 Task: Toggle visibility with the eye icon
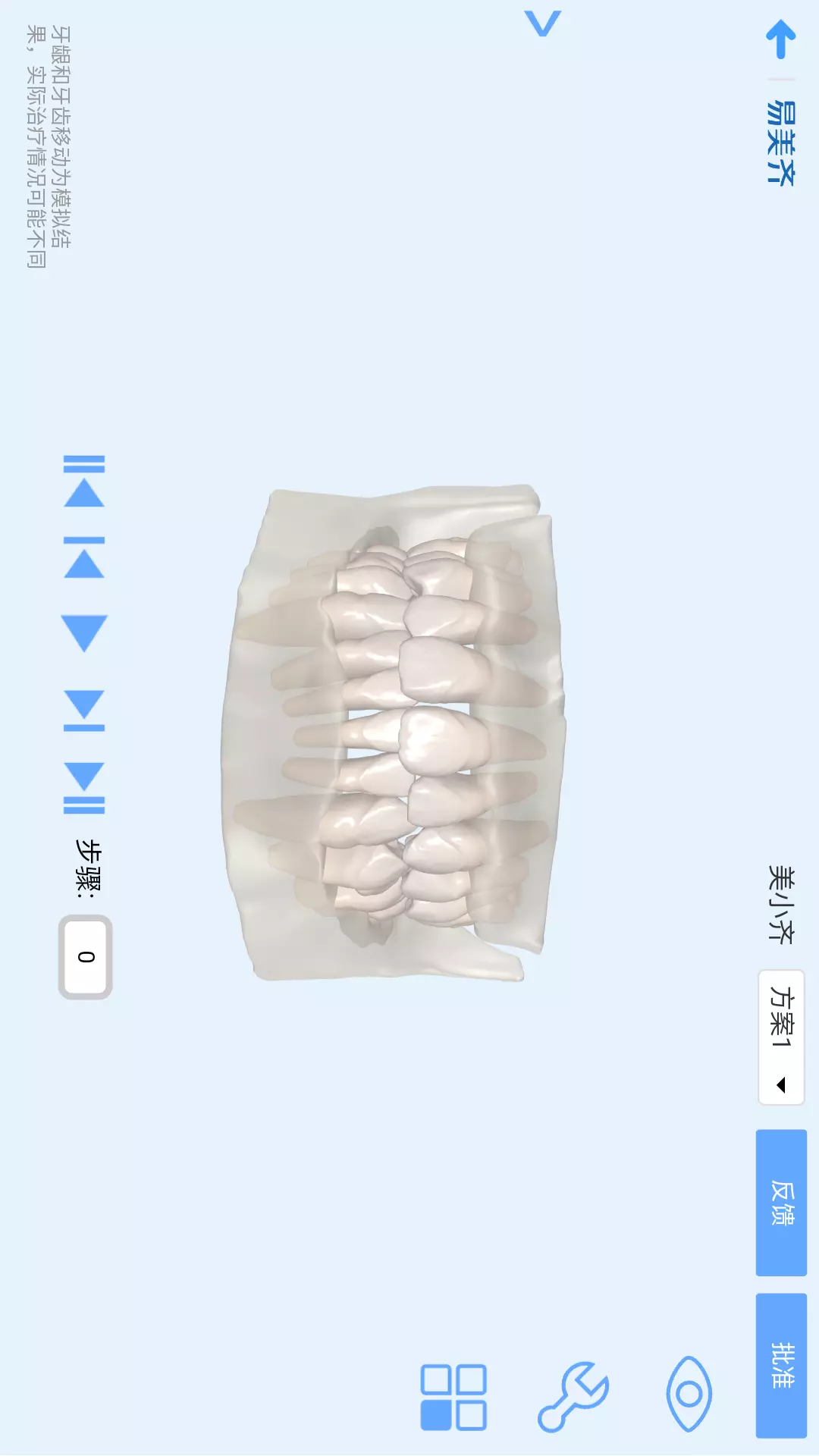click(689, 1394)
